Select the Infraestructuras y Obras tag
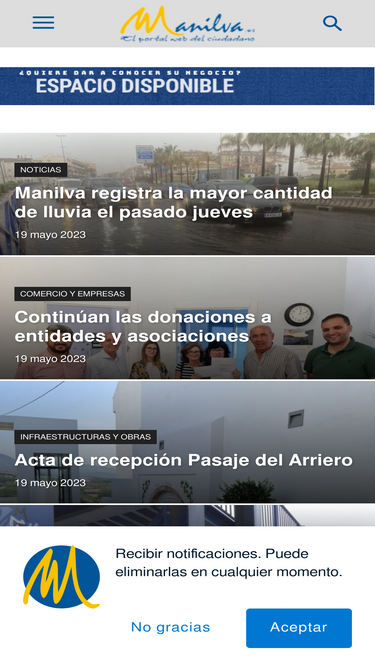Image resolution: width=375 pixels, height=667 pixels. [x=85, y=437]
